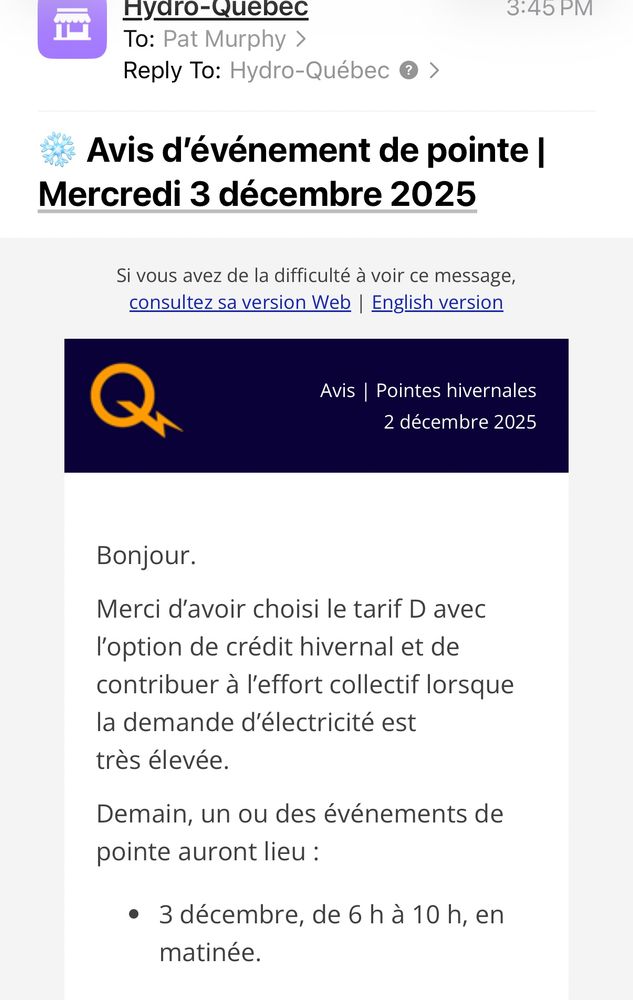This screenshot has width=633, height=1000.
Task: Open the Hydro-Québec sender name
Action: 215,9
